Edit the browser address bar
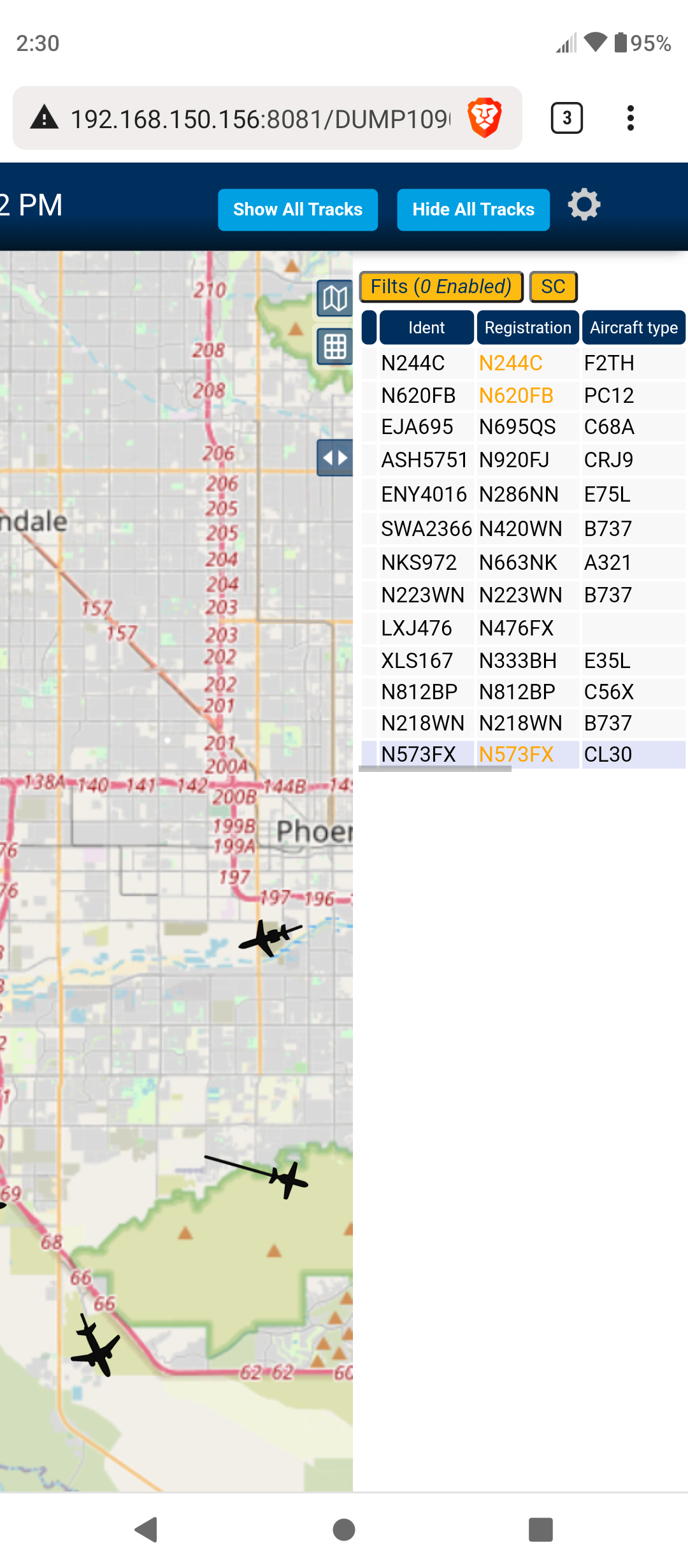 click(x=260, y=119)
